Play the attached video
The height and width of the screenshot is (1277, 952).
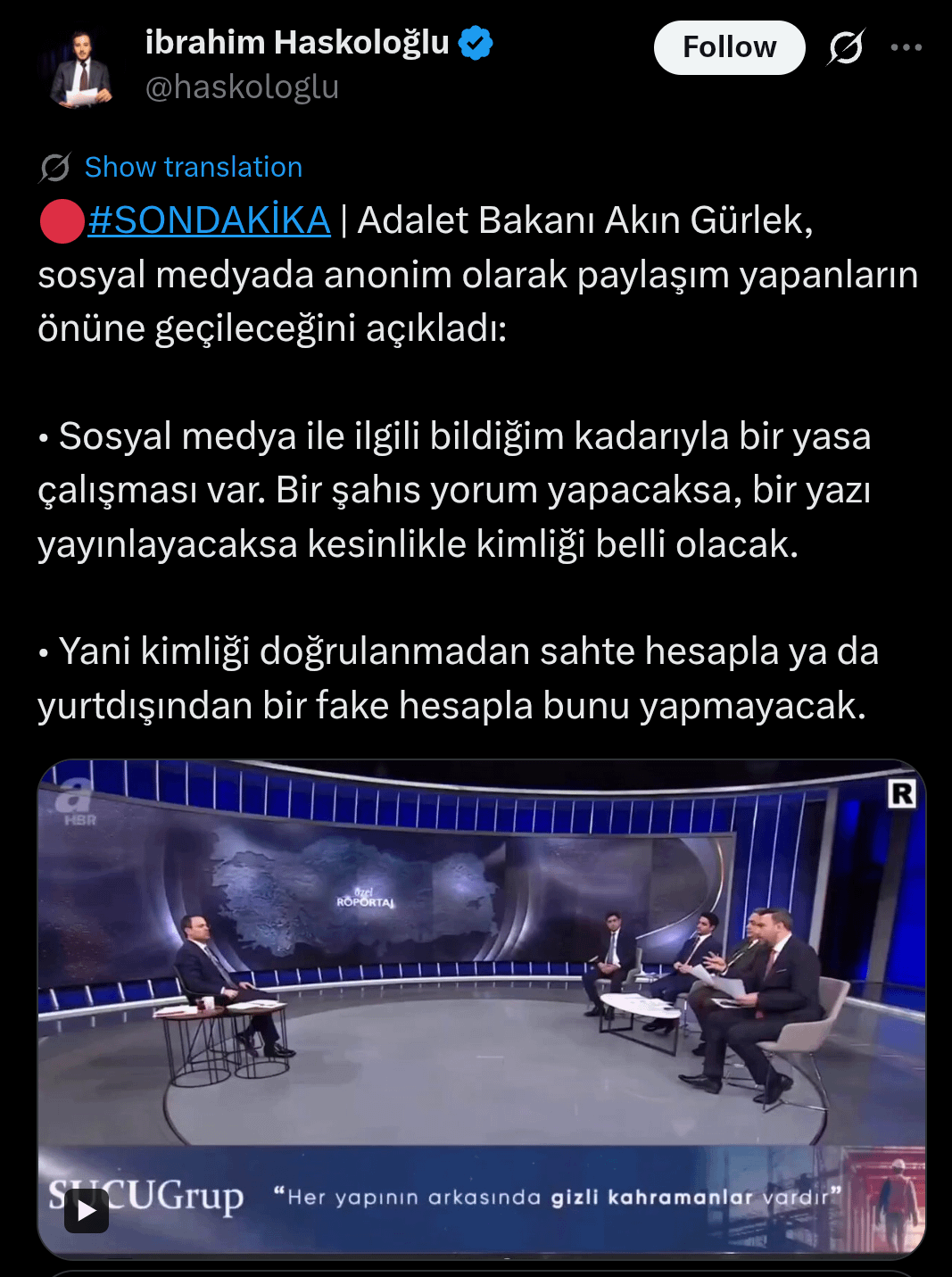(x=87, y=1211)
